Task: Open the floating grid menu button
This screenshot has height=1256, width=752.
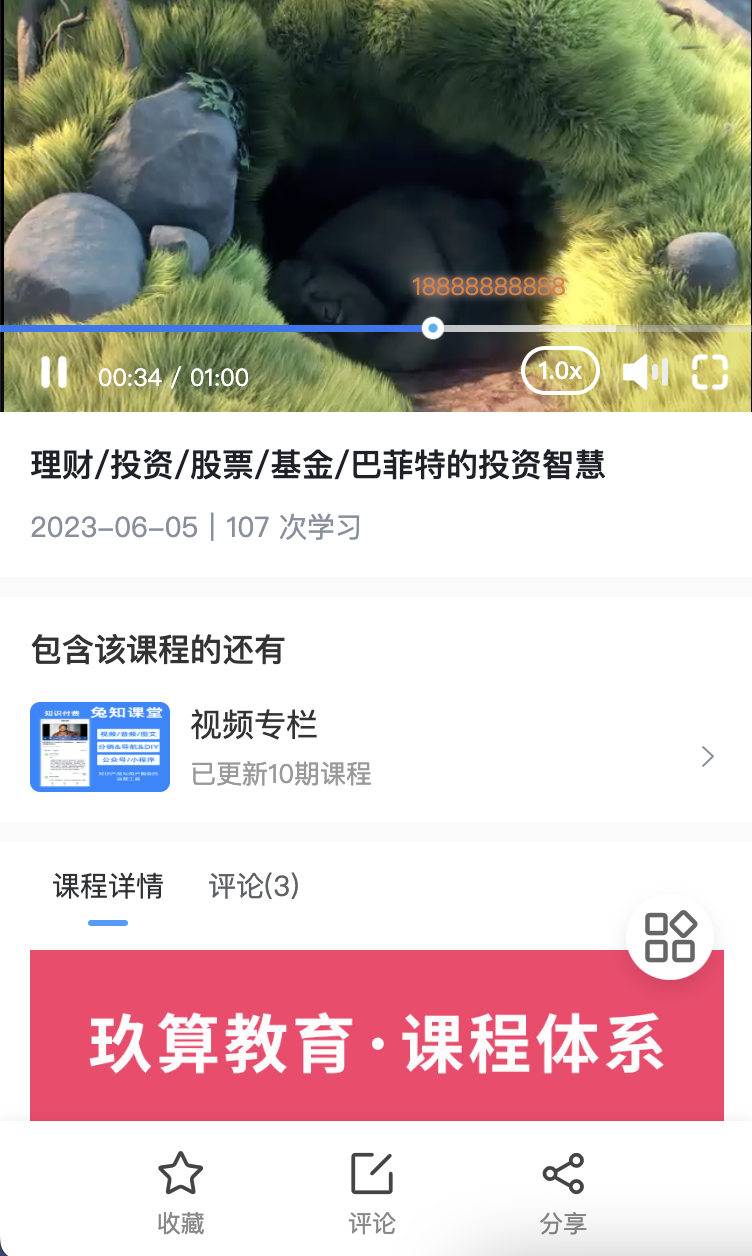Action: (x=670, y=937)
